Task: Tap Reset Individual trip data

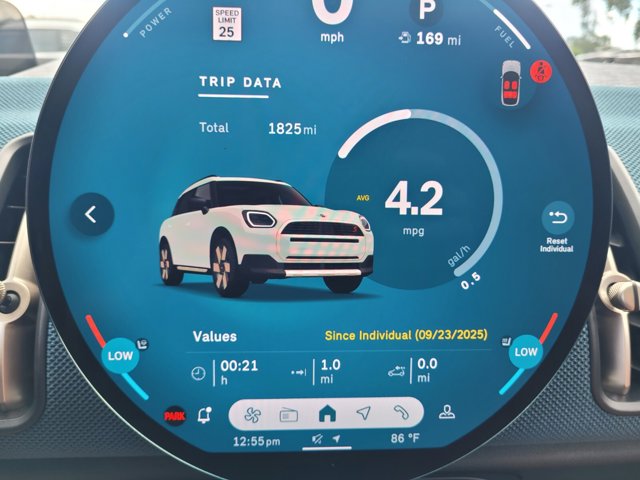Action: coord(557,219)
